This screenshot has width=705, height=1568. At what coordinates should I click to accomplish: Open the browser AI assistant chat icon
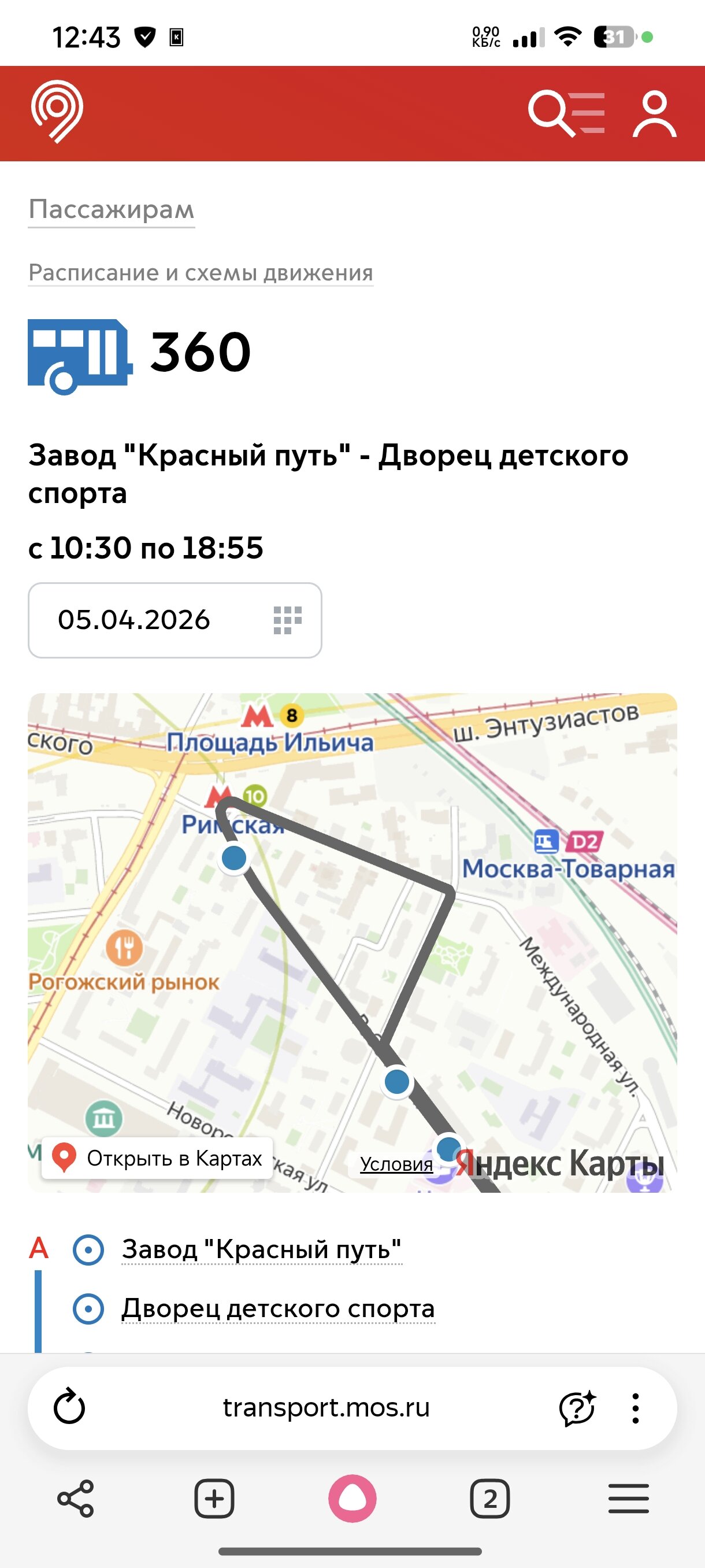pos(577,1408)
